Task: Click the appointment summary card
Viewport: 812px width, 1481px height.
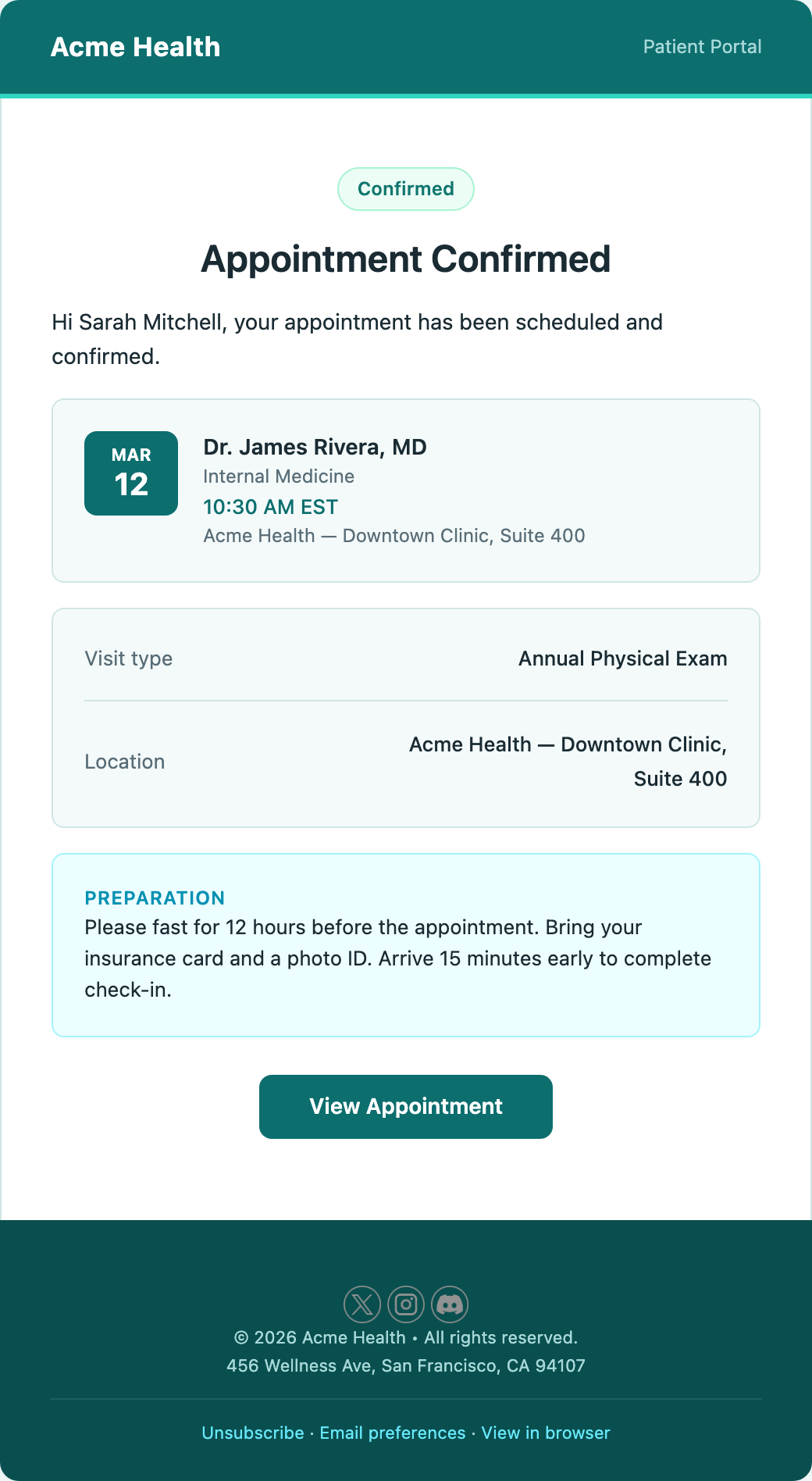Action: click(405, 489)
